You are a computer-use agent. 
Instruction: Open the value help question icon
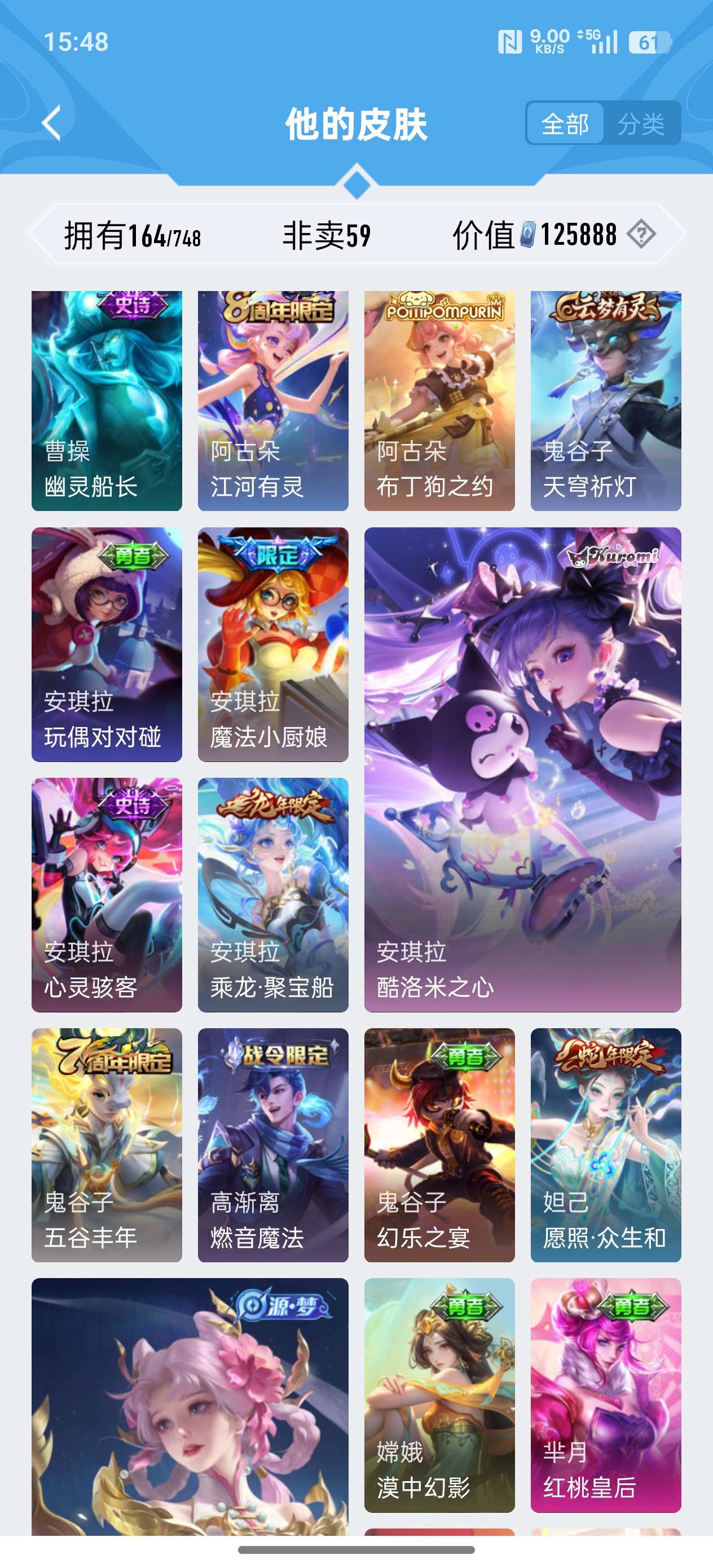point(641,234)
